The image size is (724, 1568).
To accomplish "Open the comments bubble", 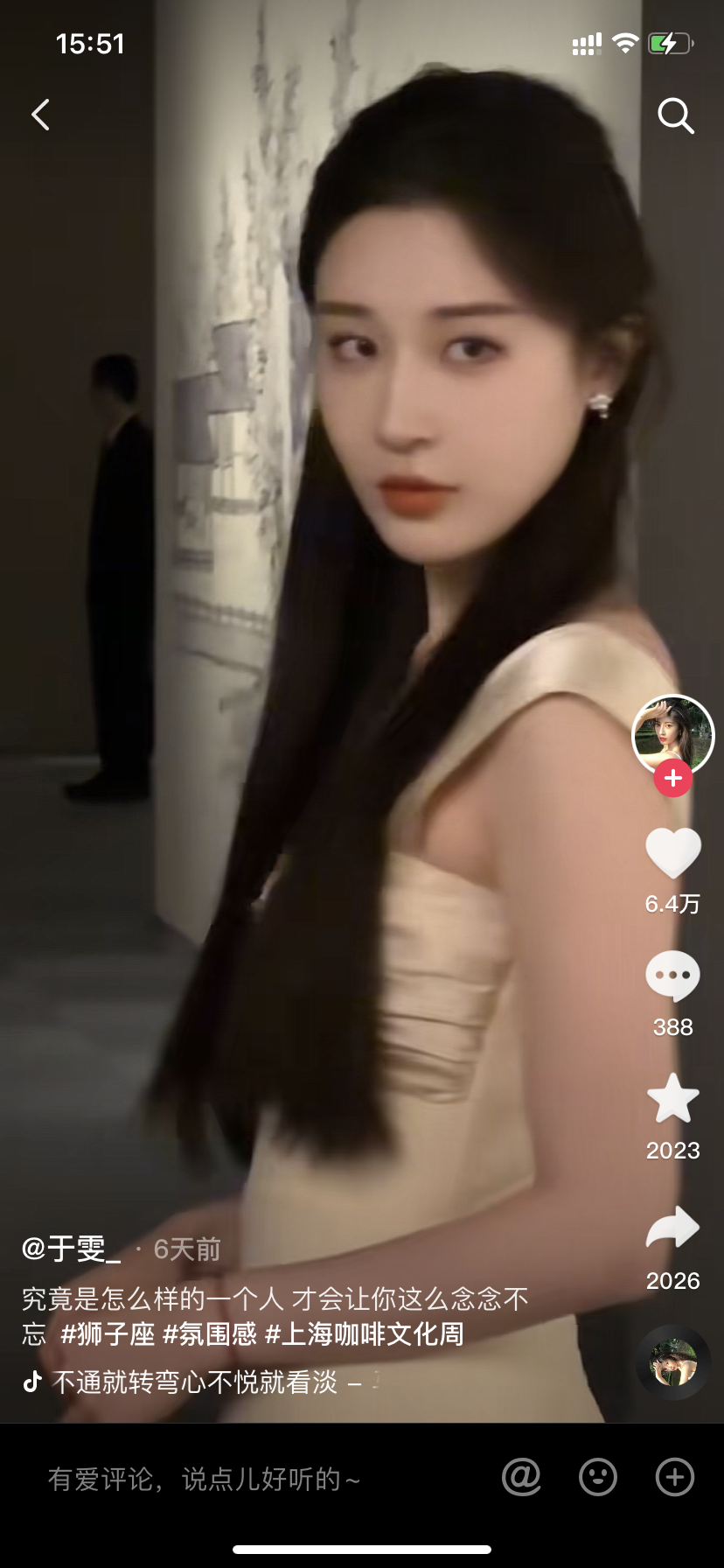I will (x=672, y=976).
